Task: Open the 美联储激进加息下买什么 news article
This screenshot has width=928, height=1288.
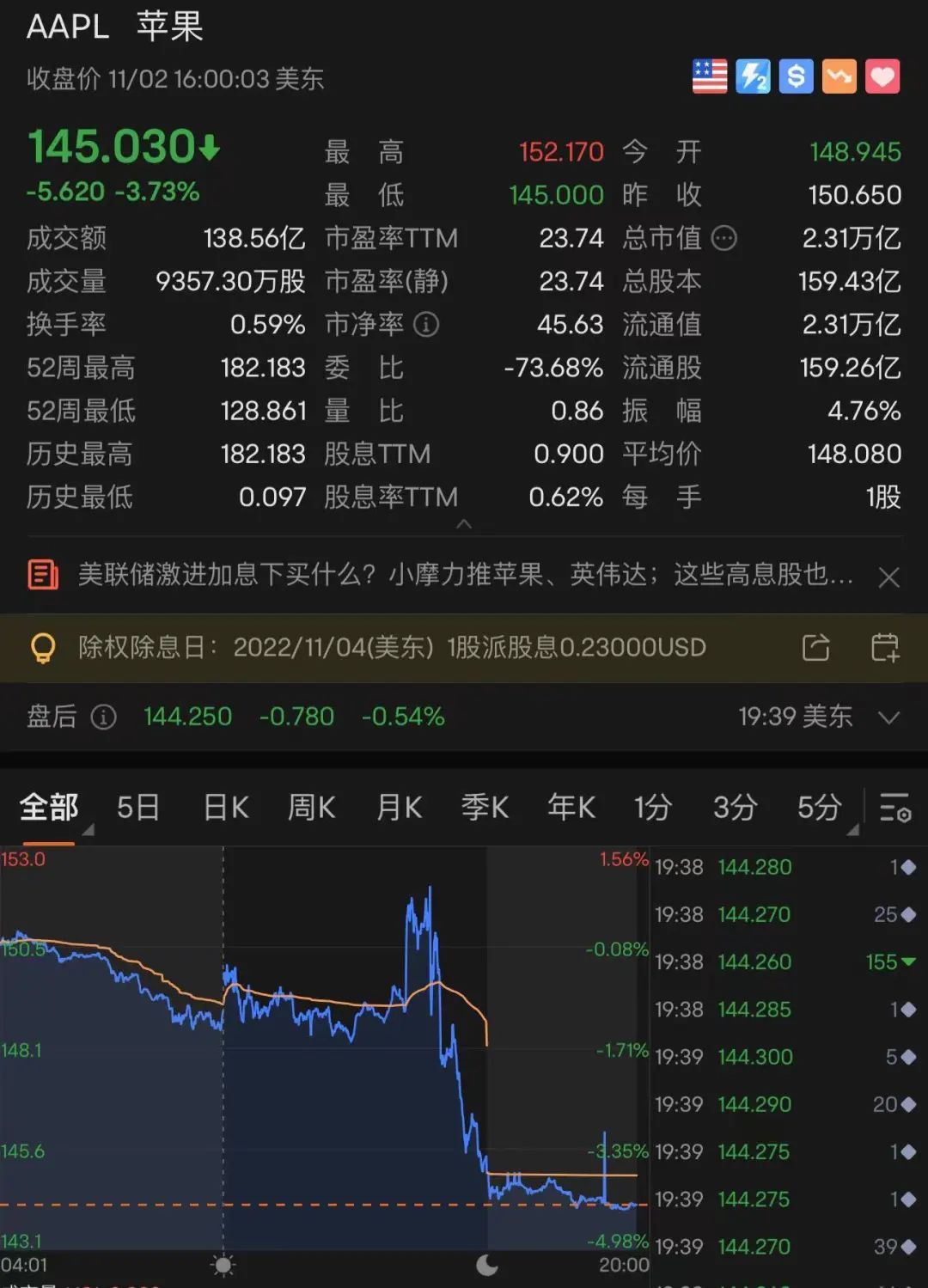Action: [464, 575]
